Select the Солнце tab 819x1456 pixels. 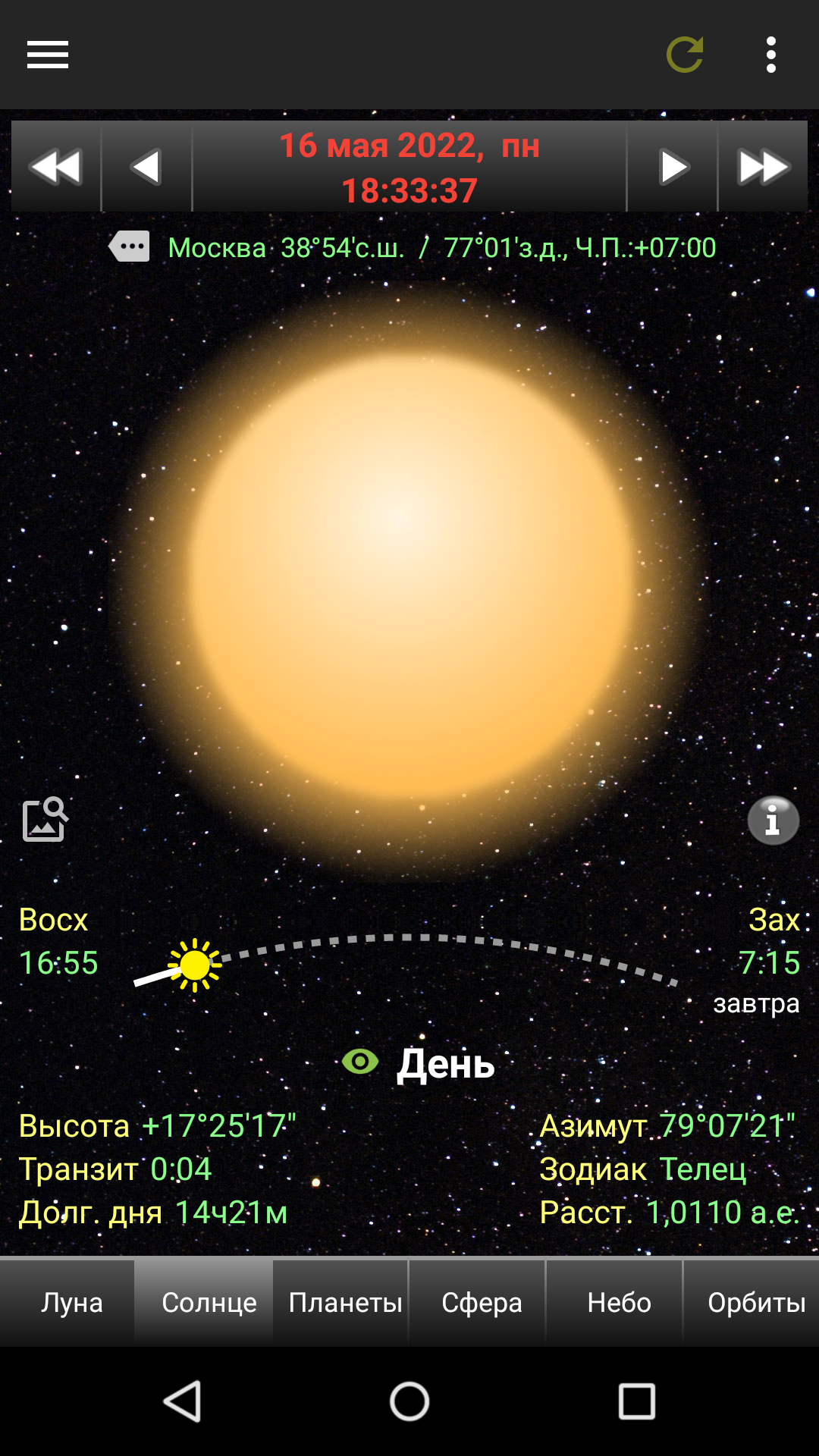209,1302
